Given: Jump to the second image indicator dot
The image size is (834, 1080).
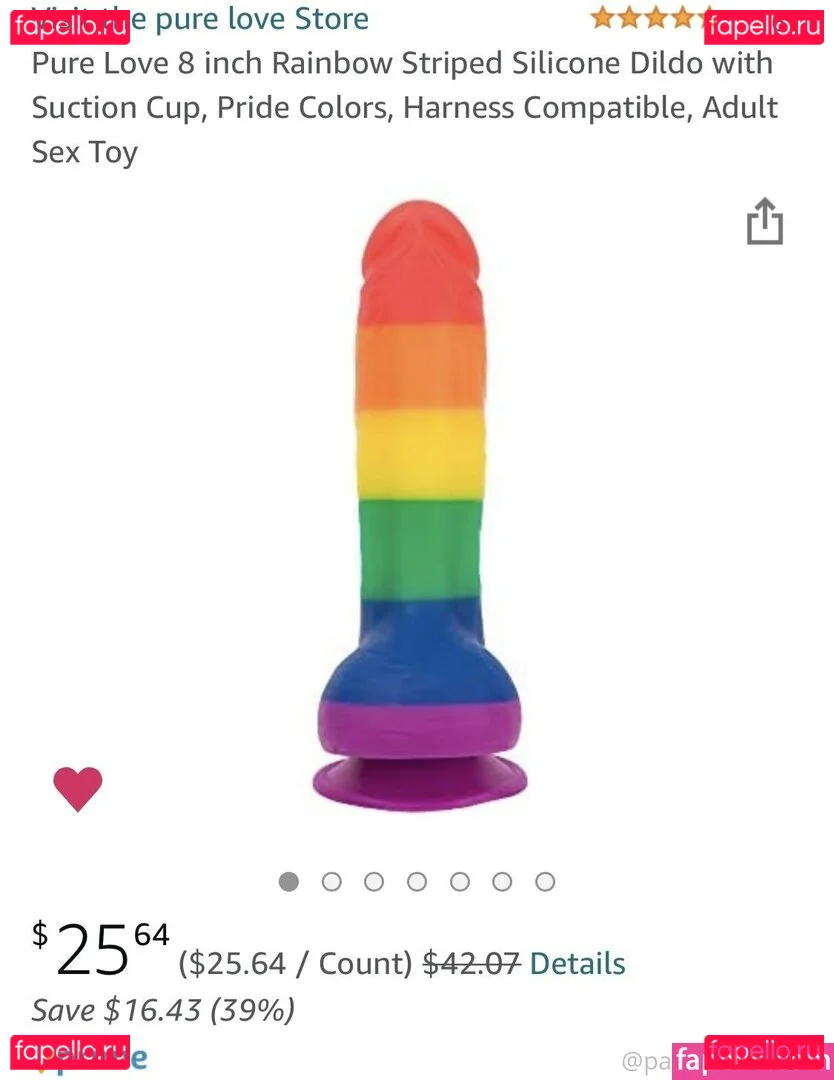Looking at the screenshot, I should 332,881.
